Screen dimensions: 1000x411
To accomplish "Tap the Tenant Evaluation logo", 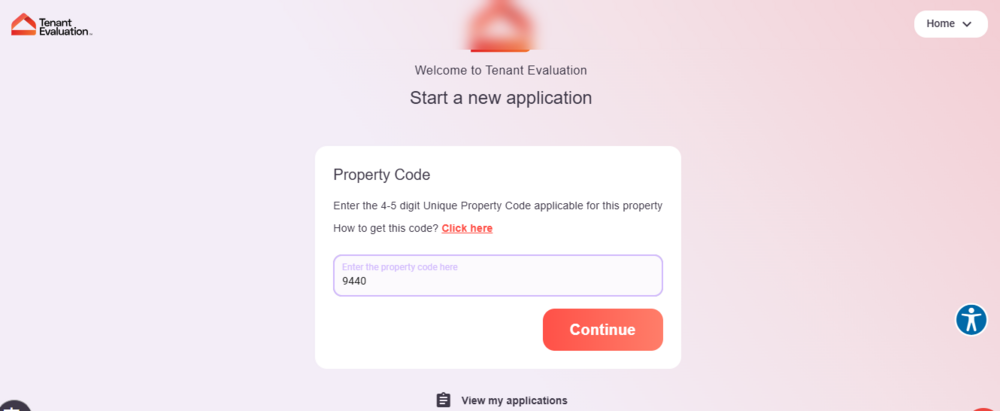I will point(52,24).
